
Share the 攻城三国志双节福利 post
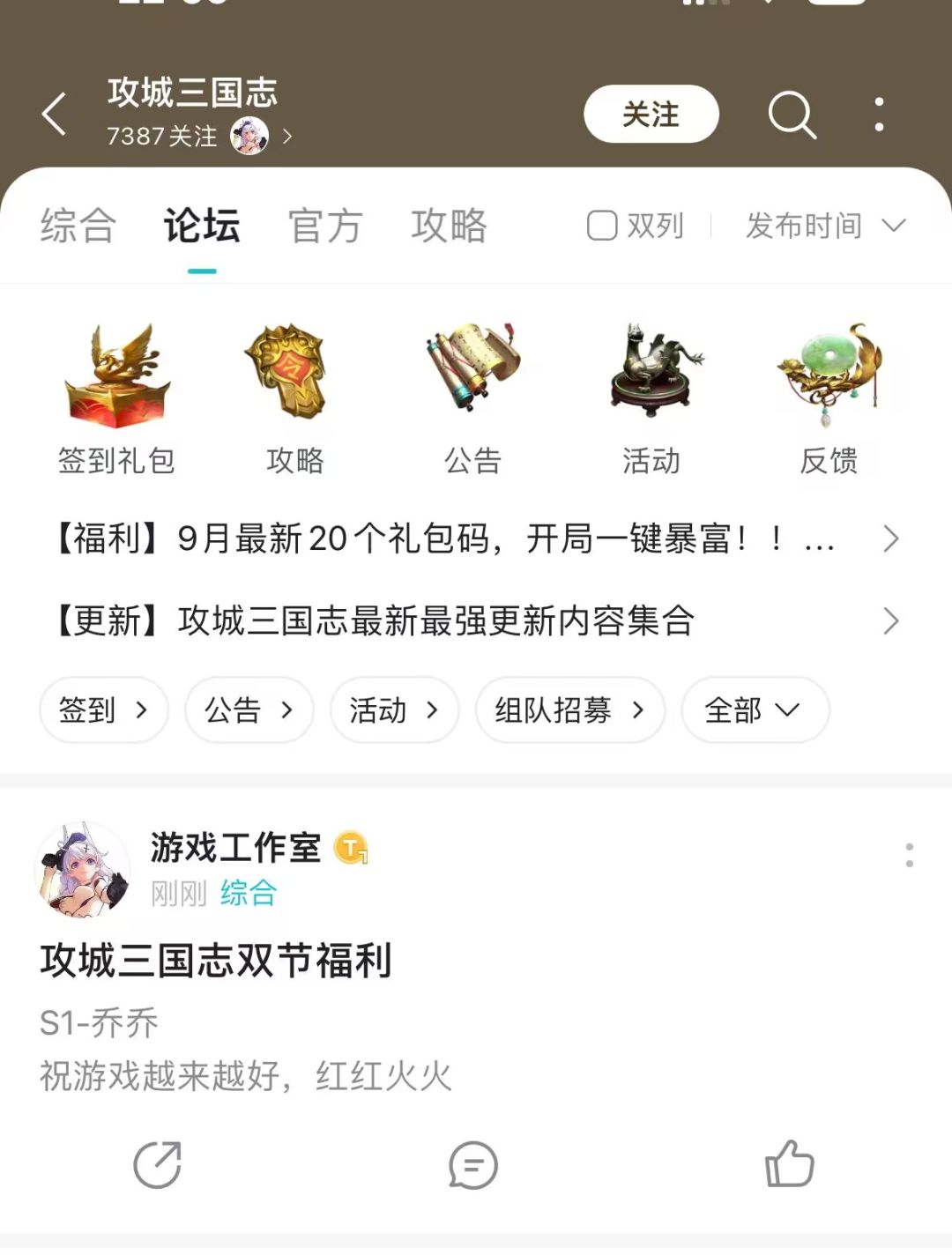[x=157, y=1165]
